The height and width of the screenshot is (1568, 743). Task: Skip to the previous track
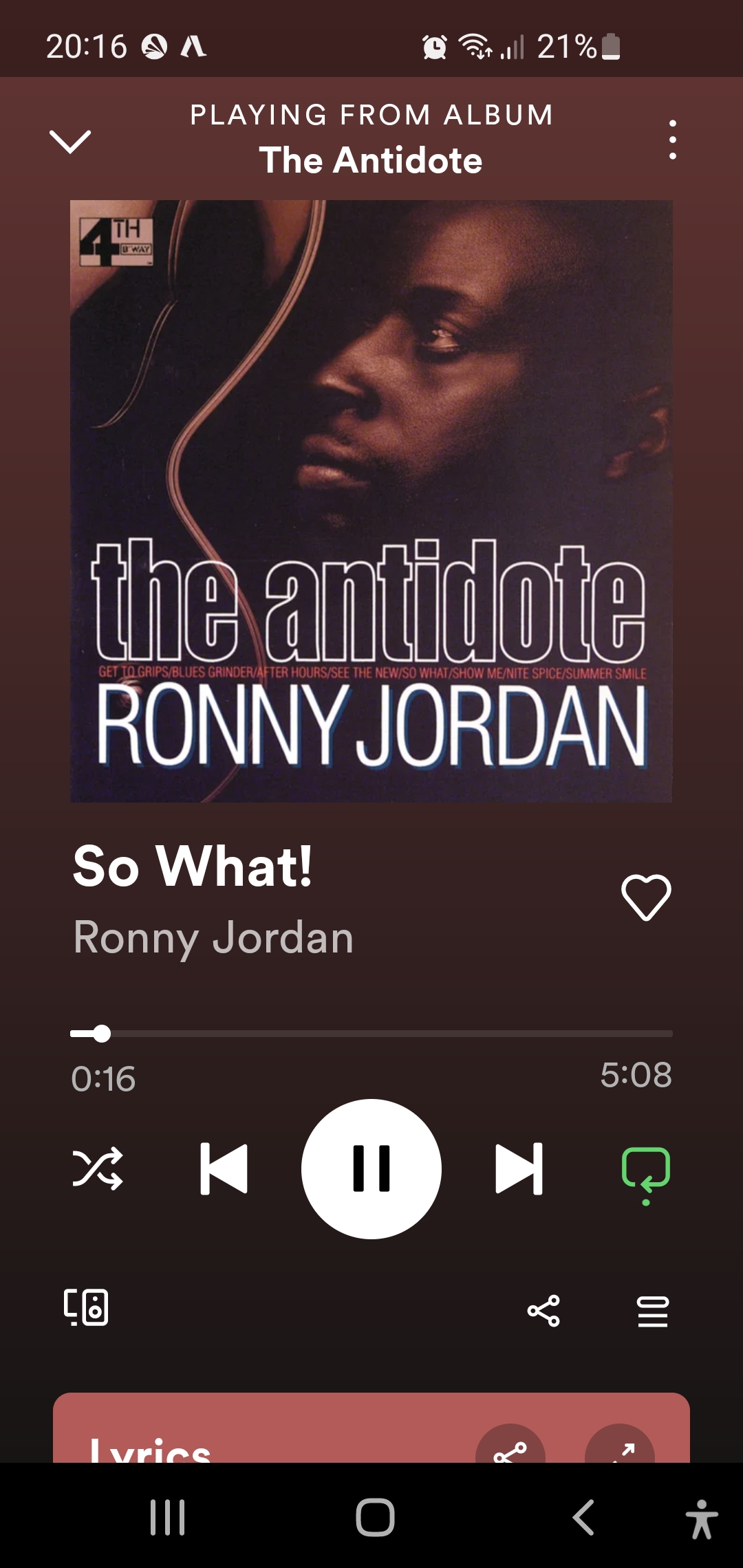[x=224, y=1168]
